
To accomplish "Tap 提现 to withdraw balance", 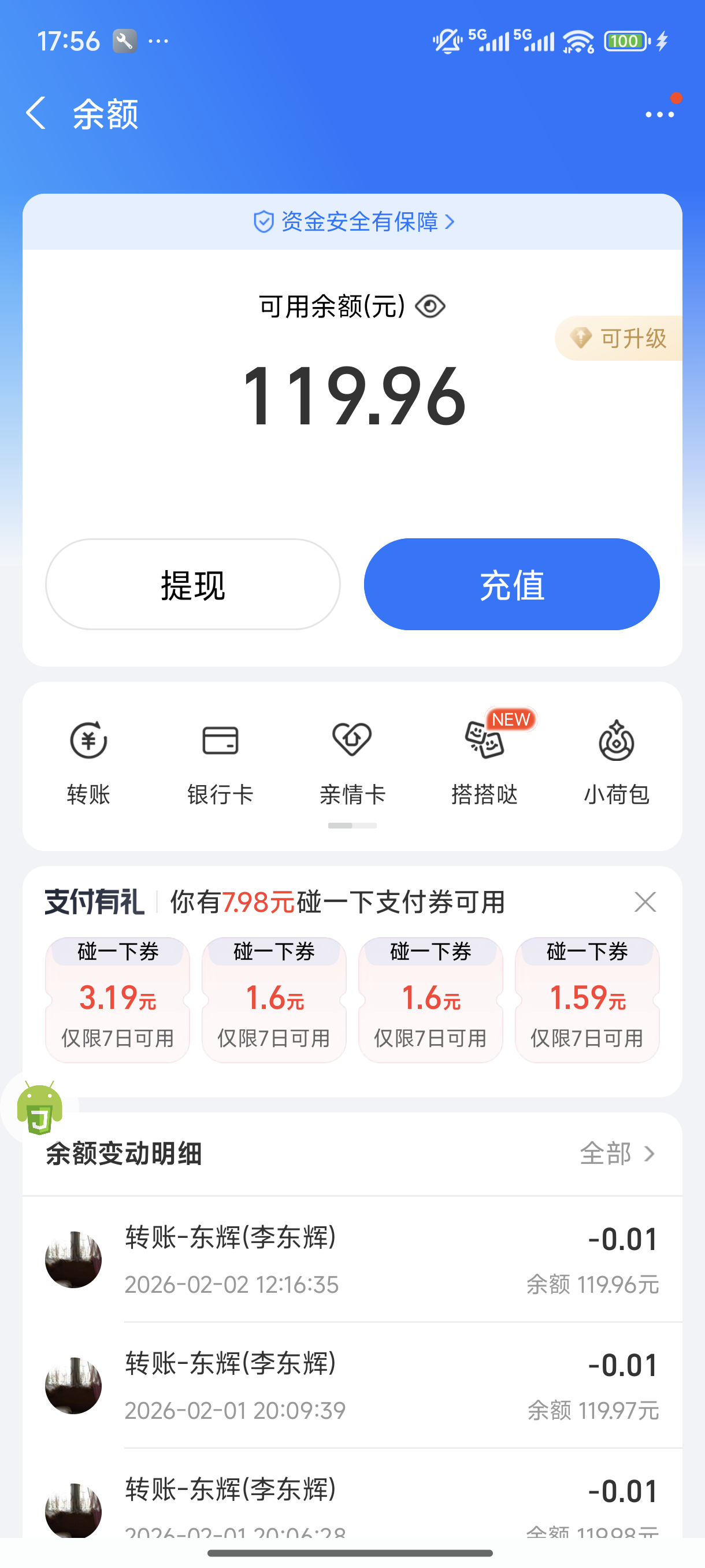I will [x=193, y=585].
